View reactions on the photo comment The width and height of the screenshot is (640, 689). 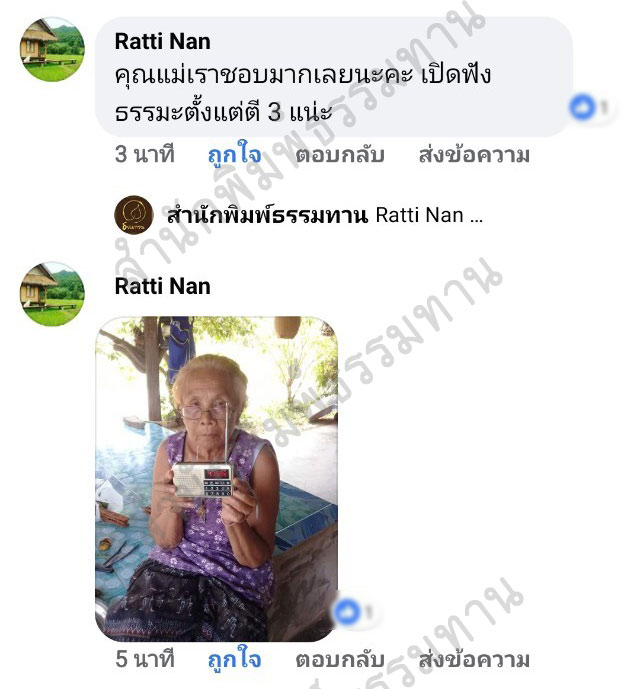click(352, 611)
